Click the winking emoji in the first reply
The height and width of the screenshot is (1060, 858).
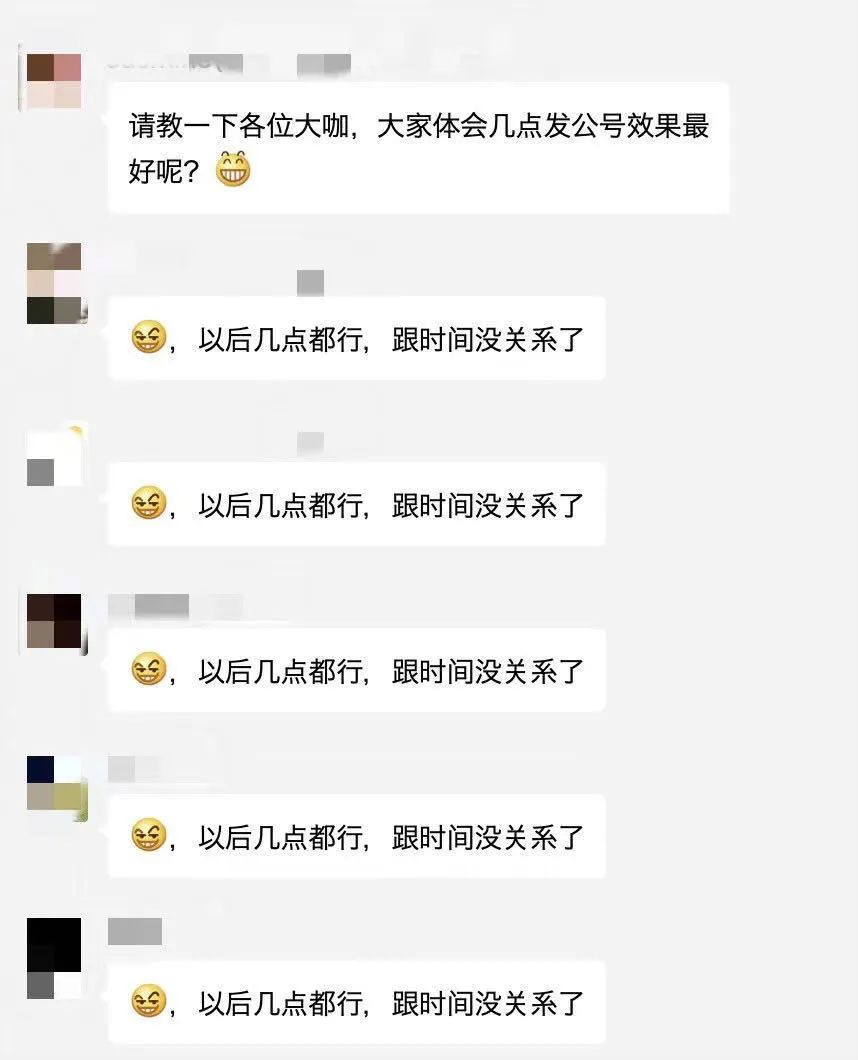pyautogui.click(x=147, y=339)
